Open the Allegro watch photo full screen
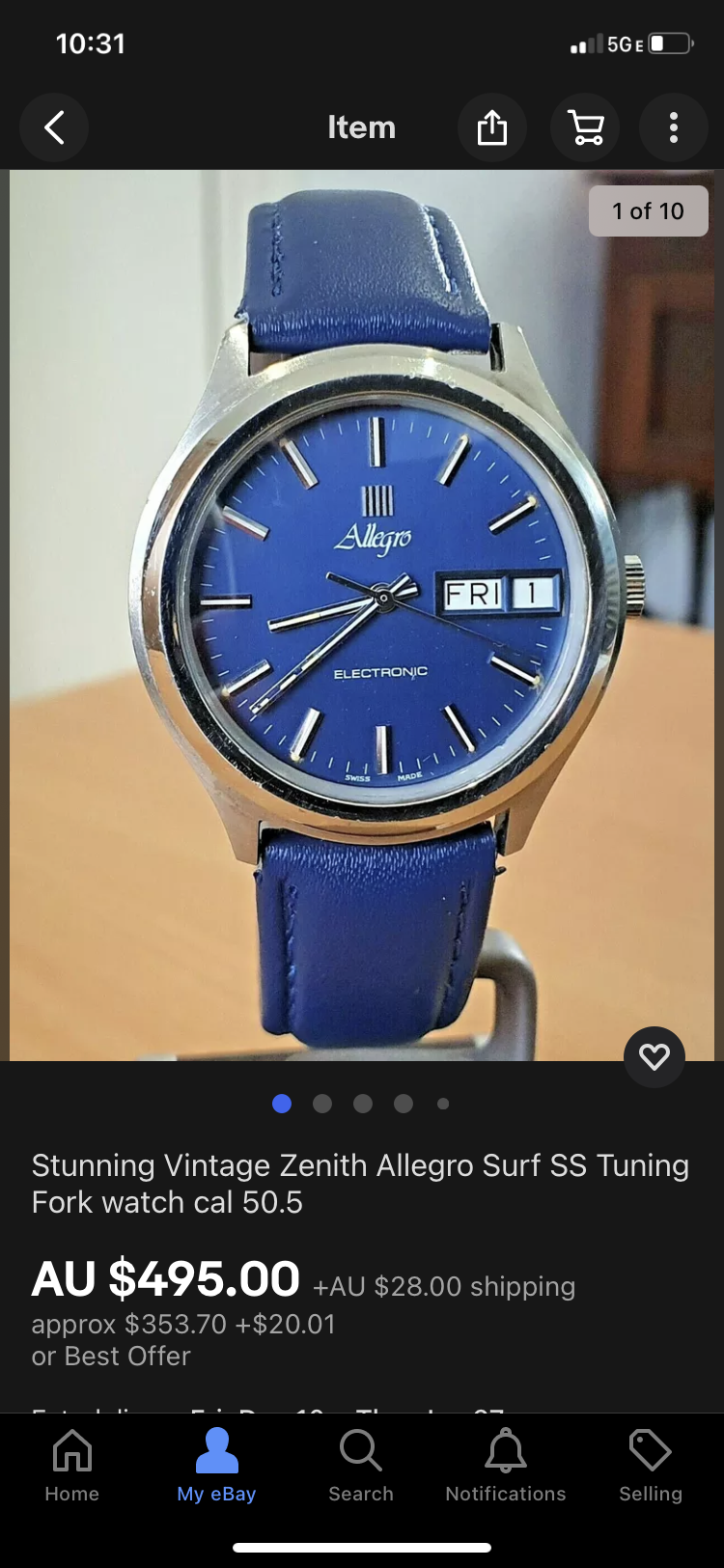Viewport: 724px width, 1568px height. [362, 615]
